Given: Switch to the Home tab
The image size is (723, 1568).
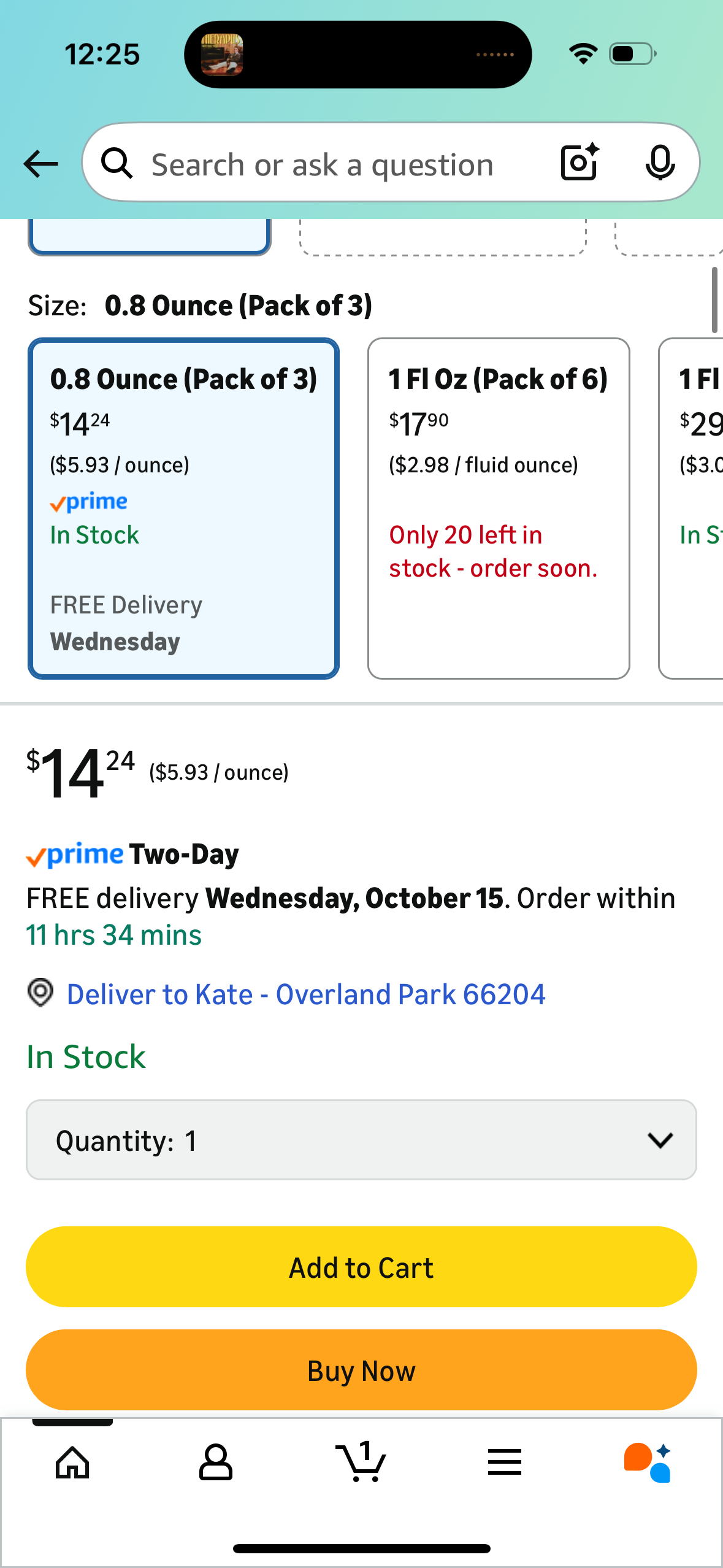Looking at the screenshot, I should tap(72, 1462).
